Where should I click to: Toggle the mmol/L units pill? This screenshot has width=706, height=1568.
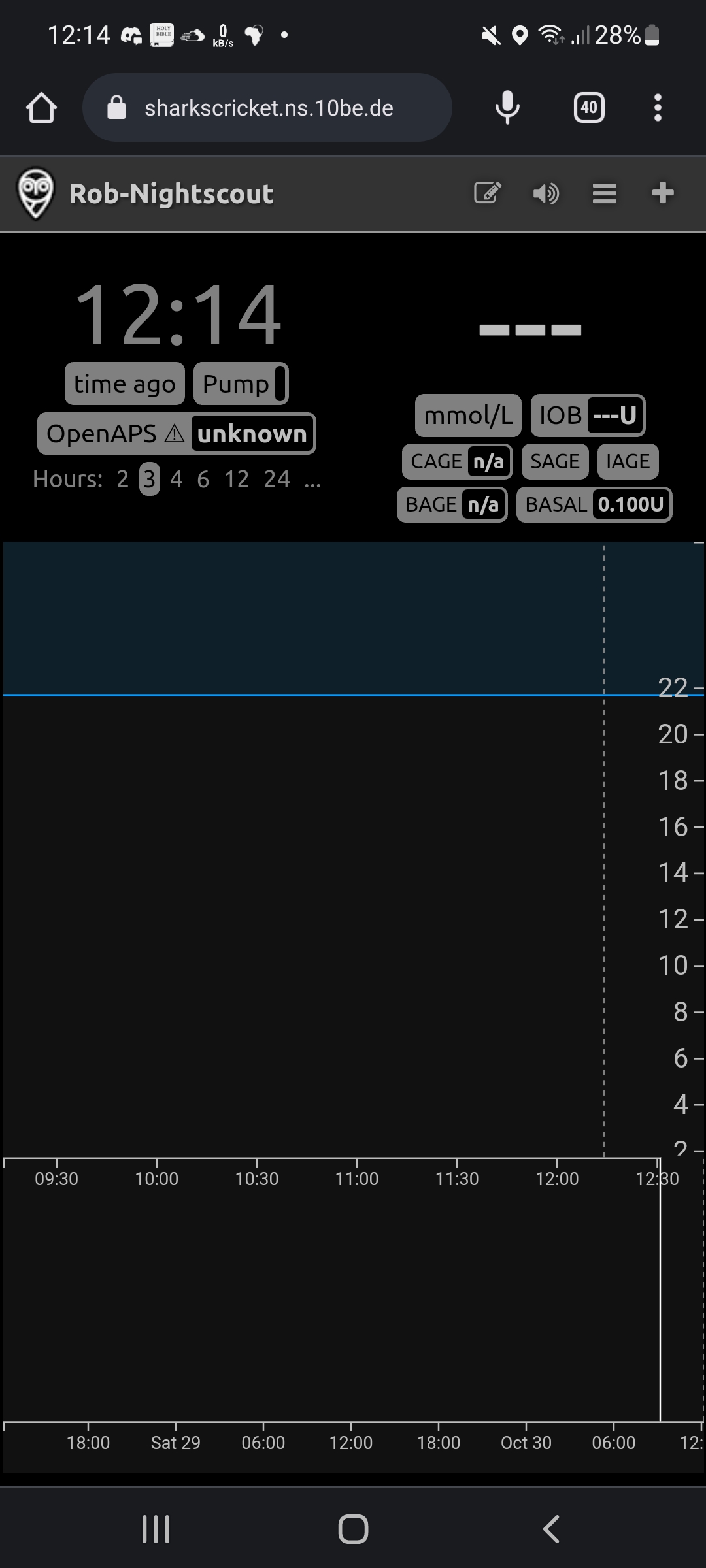[x=467, y=415]
